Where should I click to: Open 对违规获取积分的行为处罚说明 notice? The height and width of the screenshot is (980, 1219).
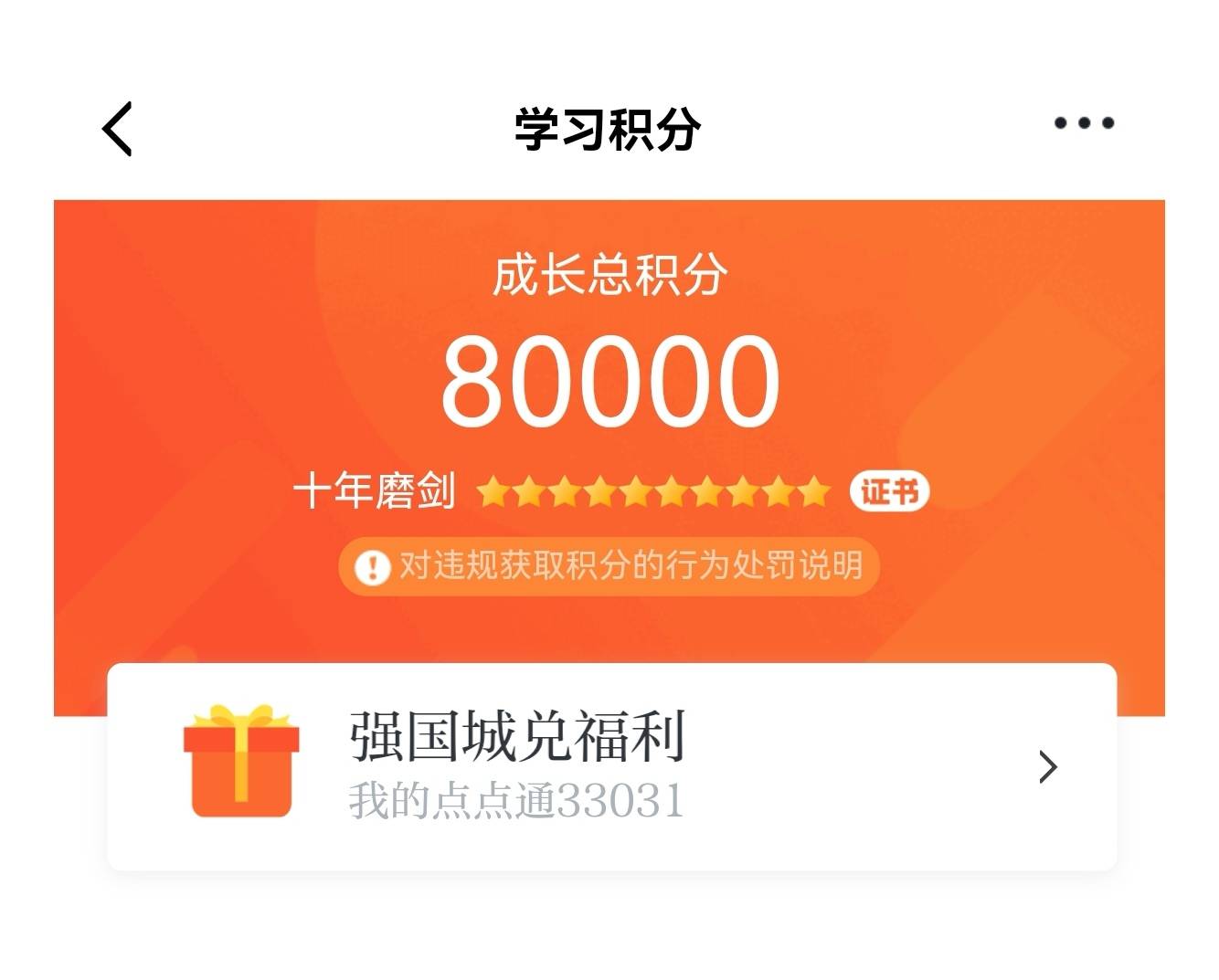609,566
